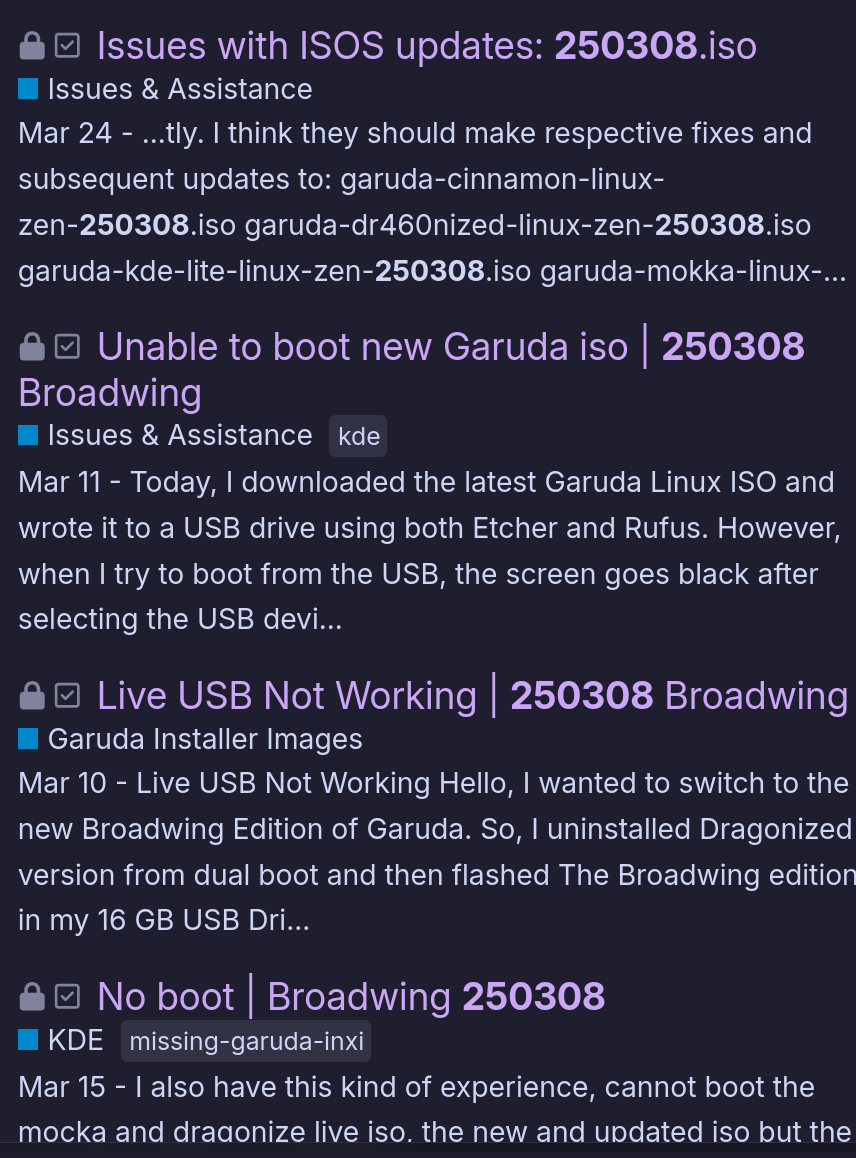Click the padlock icon next to Broadwing boot topic

coord(31,346)
